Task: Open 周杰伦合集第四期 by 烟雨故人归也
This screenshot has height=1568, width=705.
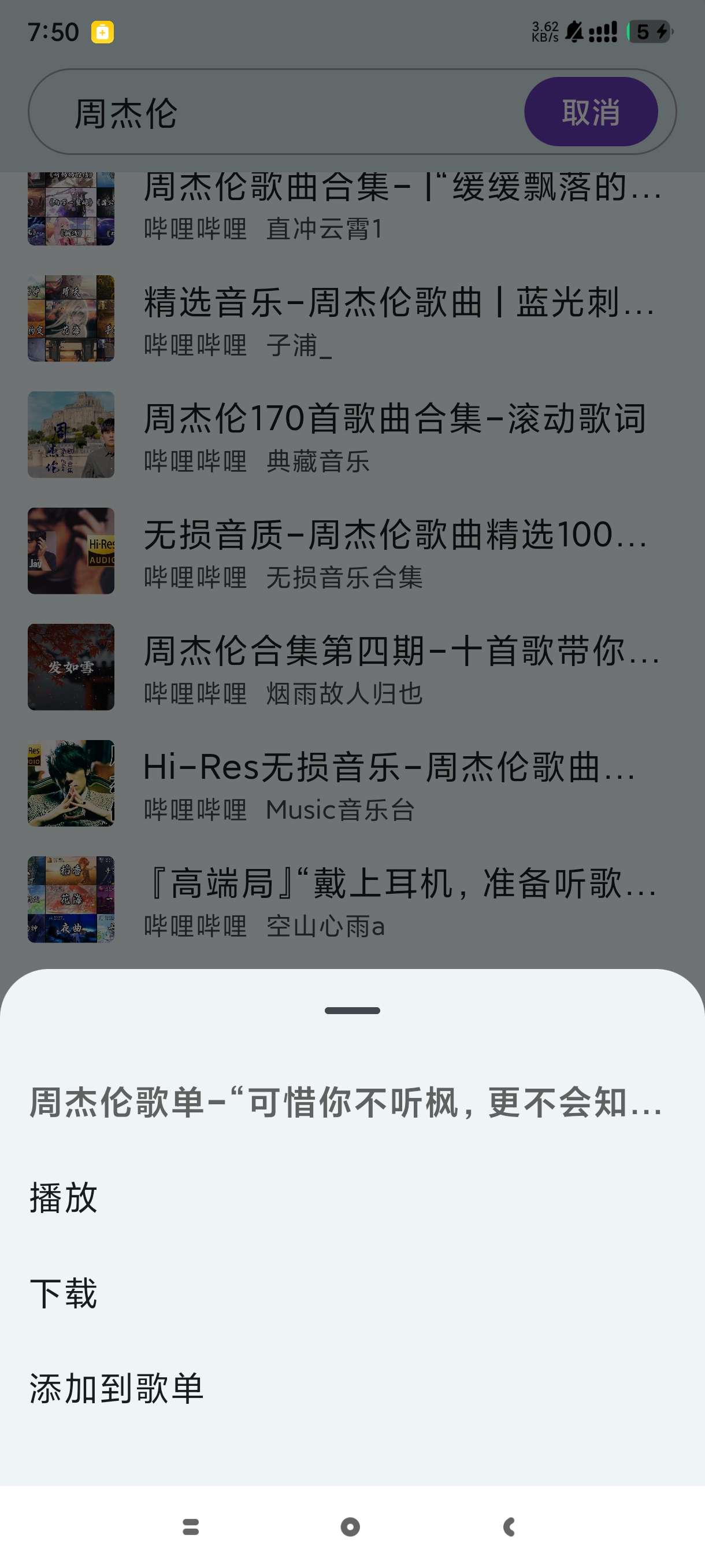Action: [x=394, y=668]
